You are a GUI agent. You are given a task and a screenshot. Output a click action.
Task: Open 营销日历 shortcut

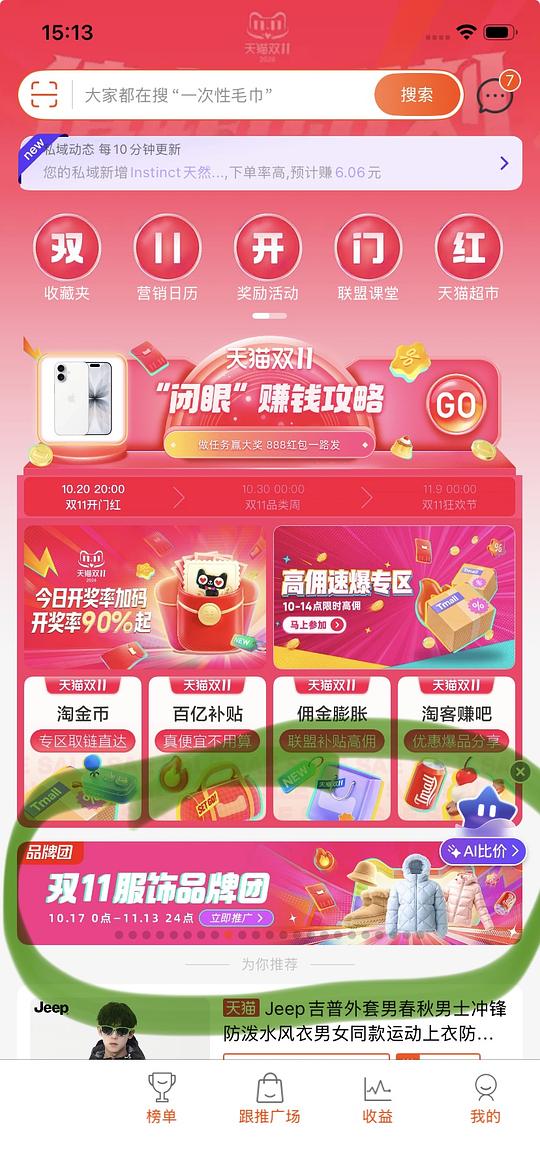pyautogui.click(x=168, y=258)
